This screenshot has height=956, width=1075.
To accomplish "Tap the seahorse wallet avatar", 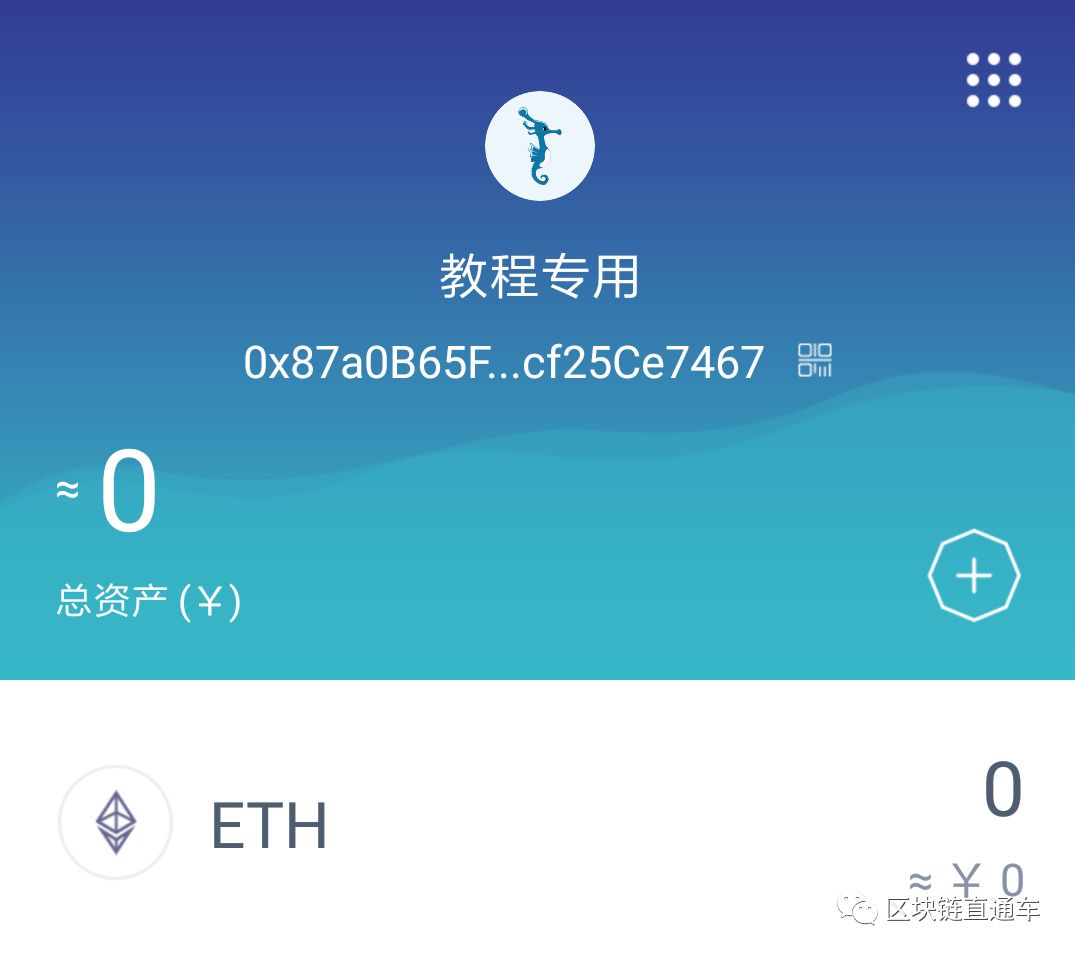I will (540, 146).
